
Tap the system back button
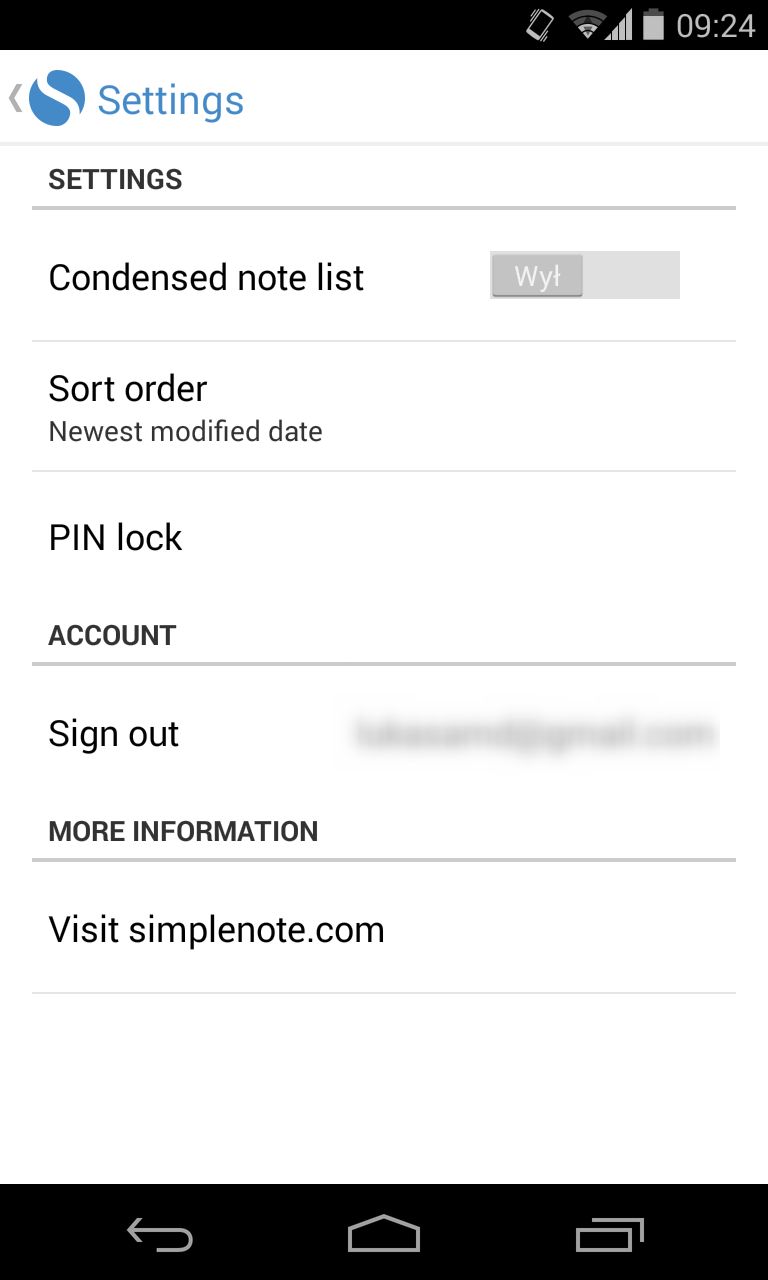pyautogui.click(x=160, y=1235)
